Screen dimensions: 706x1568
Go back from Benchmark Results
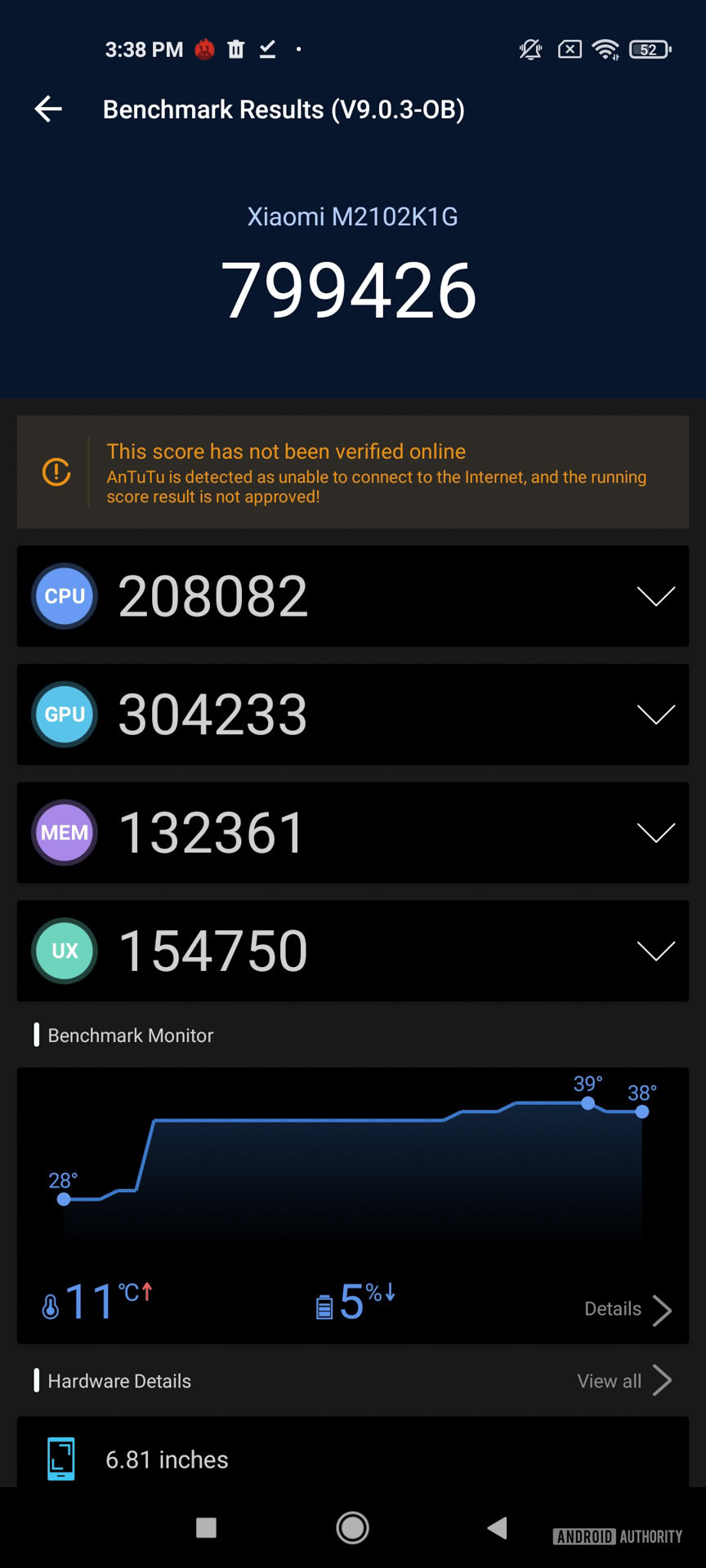48,109
